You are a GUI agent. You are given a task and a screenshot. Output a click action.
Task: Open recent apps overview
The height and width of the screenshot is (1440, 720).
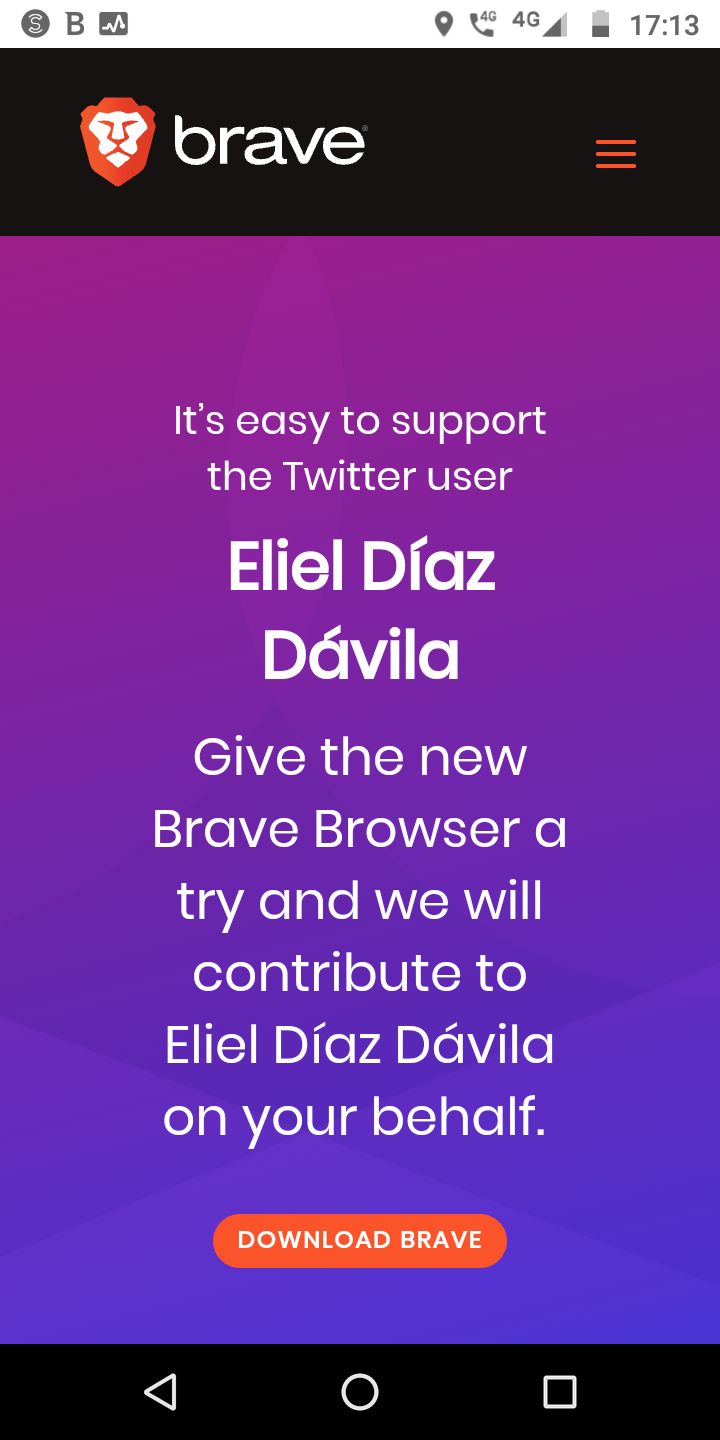pos(560,1391)
